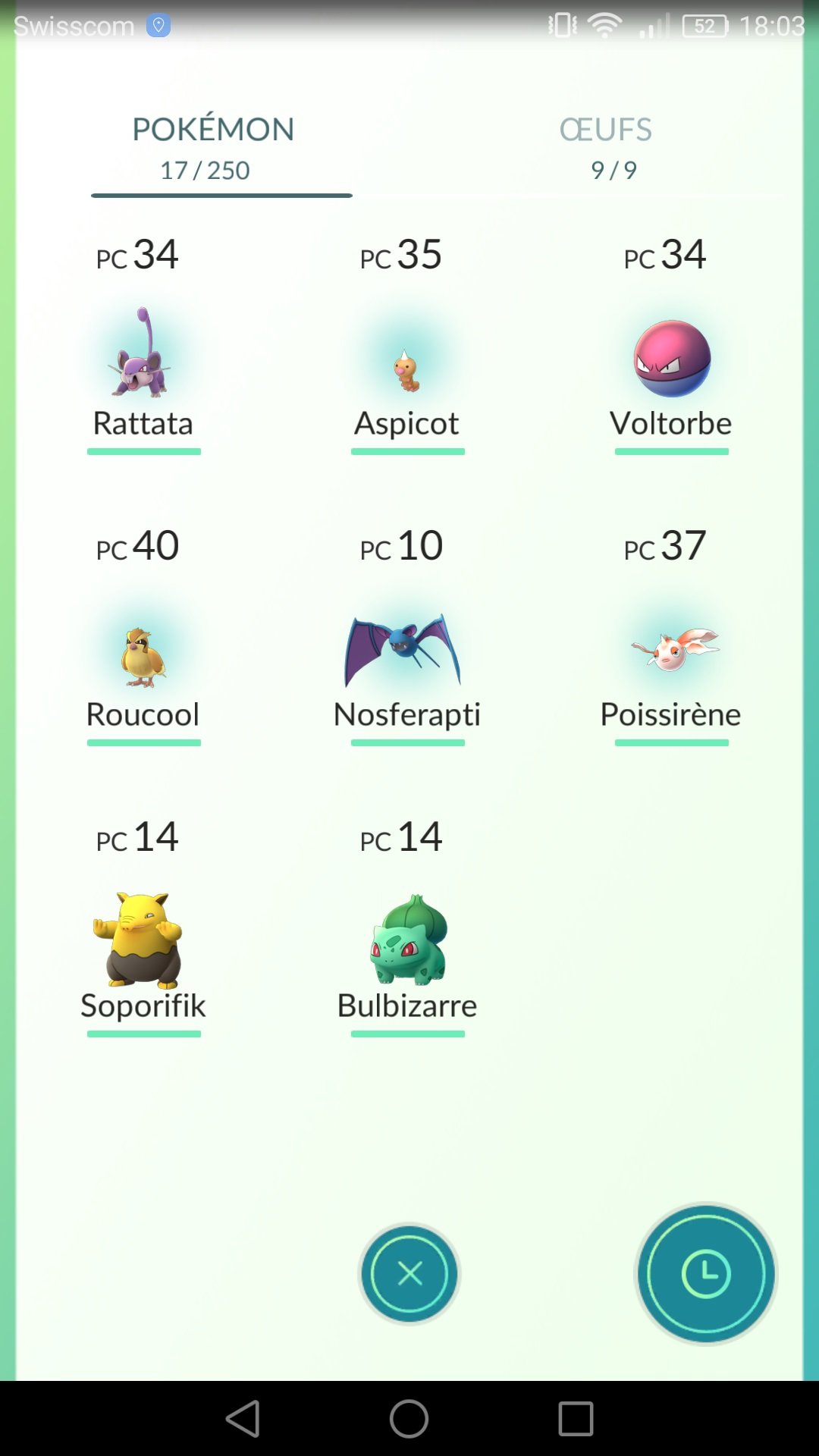
Task: Select Roucool with PC 40
Action: [143, 656]
